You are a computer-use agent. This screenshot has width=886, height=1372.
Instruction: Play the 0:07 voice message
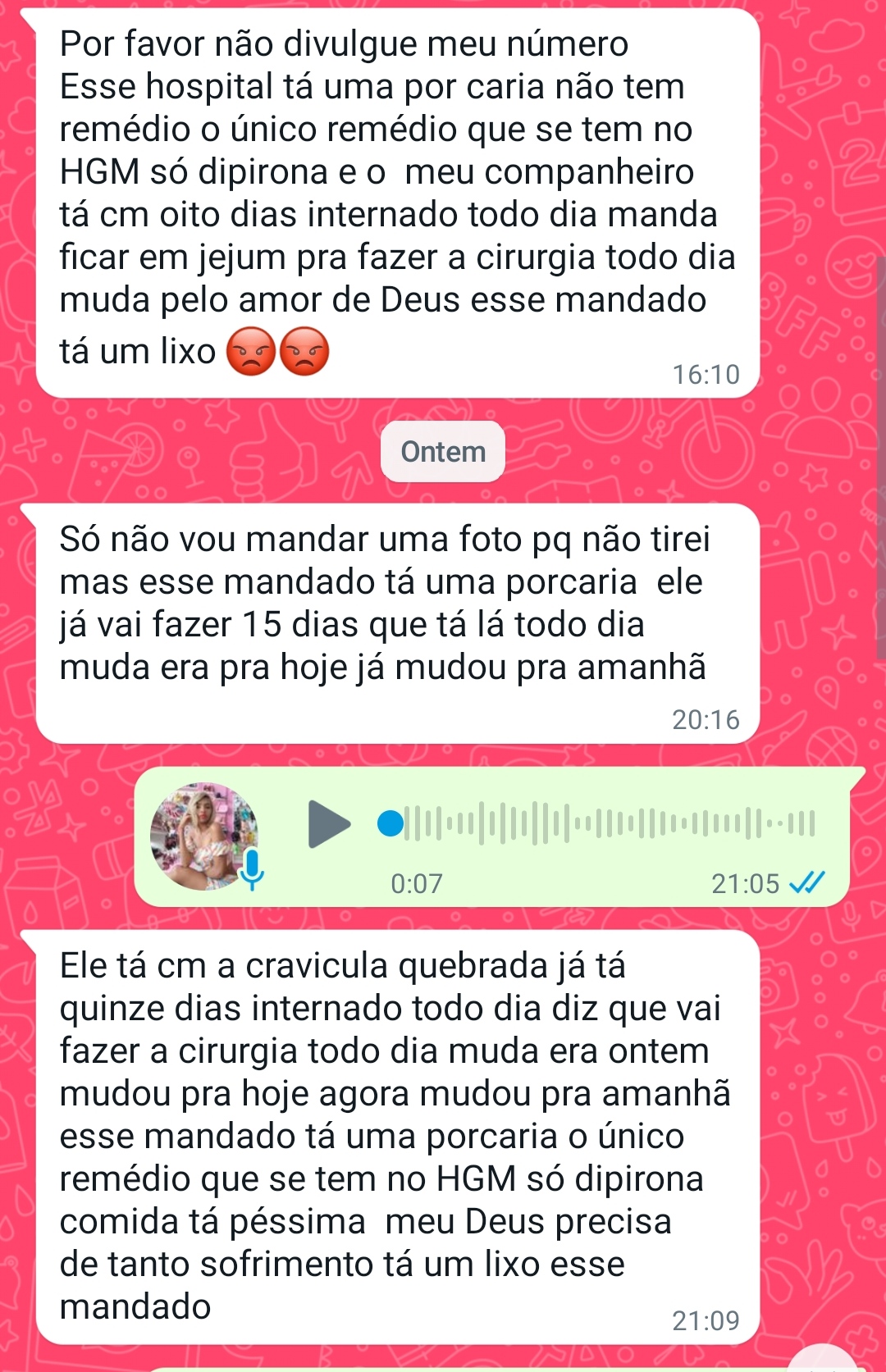pos(329,823)
